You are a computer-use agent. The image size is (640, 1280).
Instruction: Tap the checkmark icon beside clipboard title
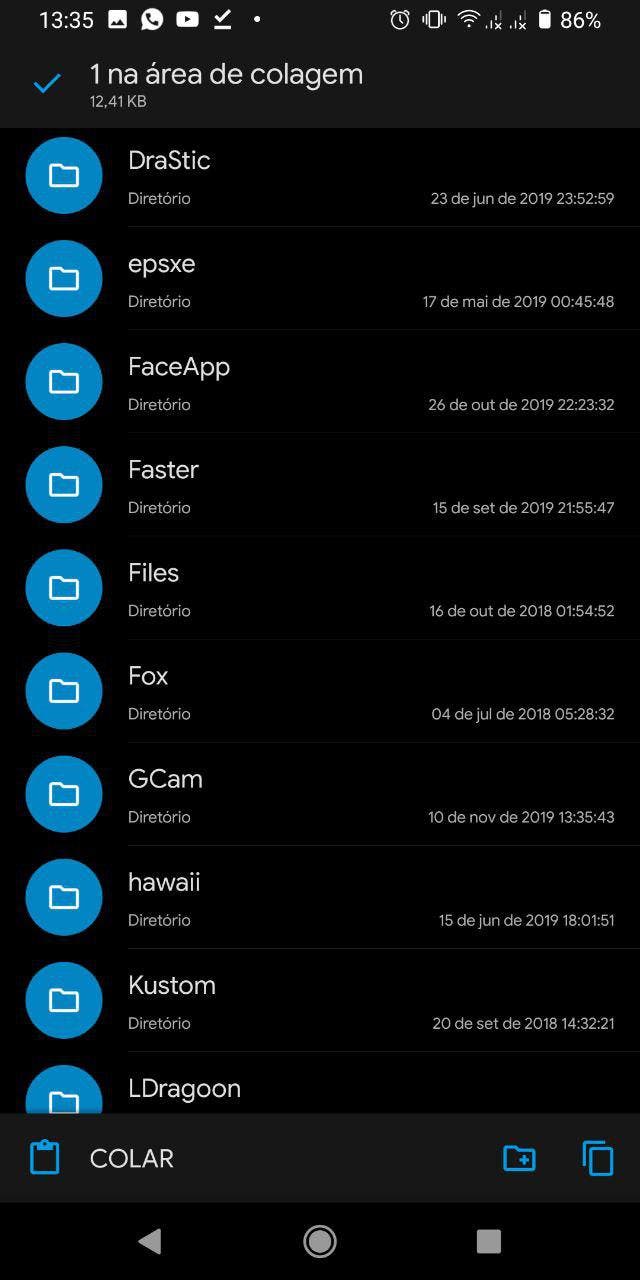tap(47, 83)
